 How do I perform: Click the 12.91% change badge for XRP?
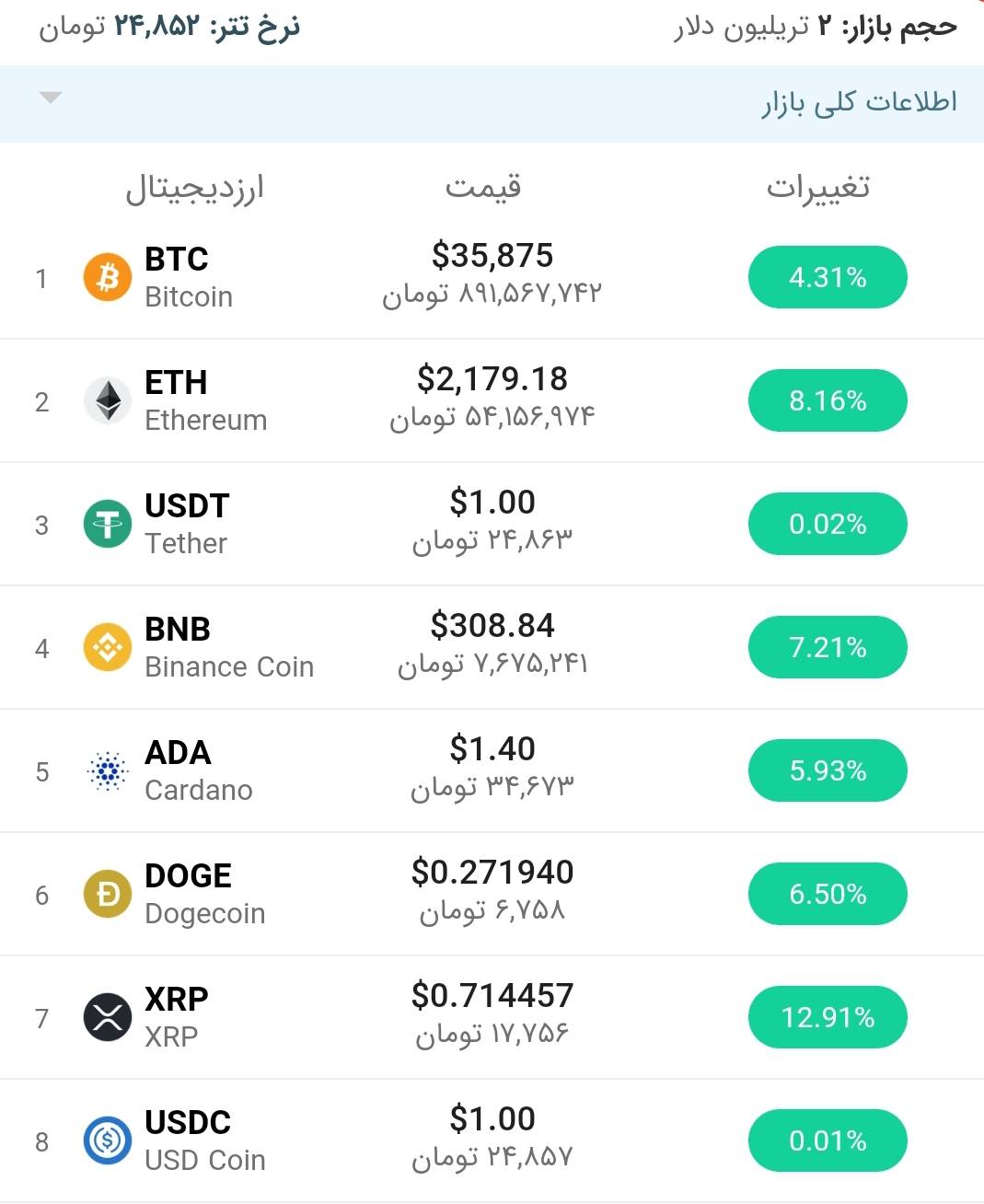[x=827, y=1016]
